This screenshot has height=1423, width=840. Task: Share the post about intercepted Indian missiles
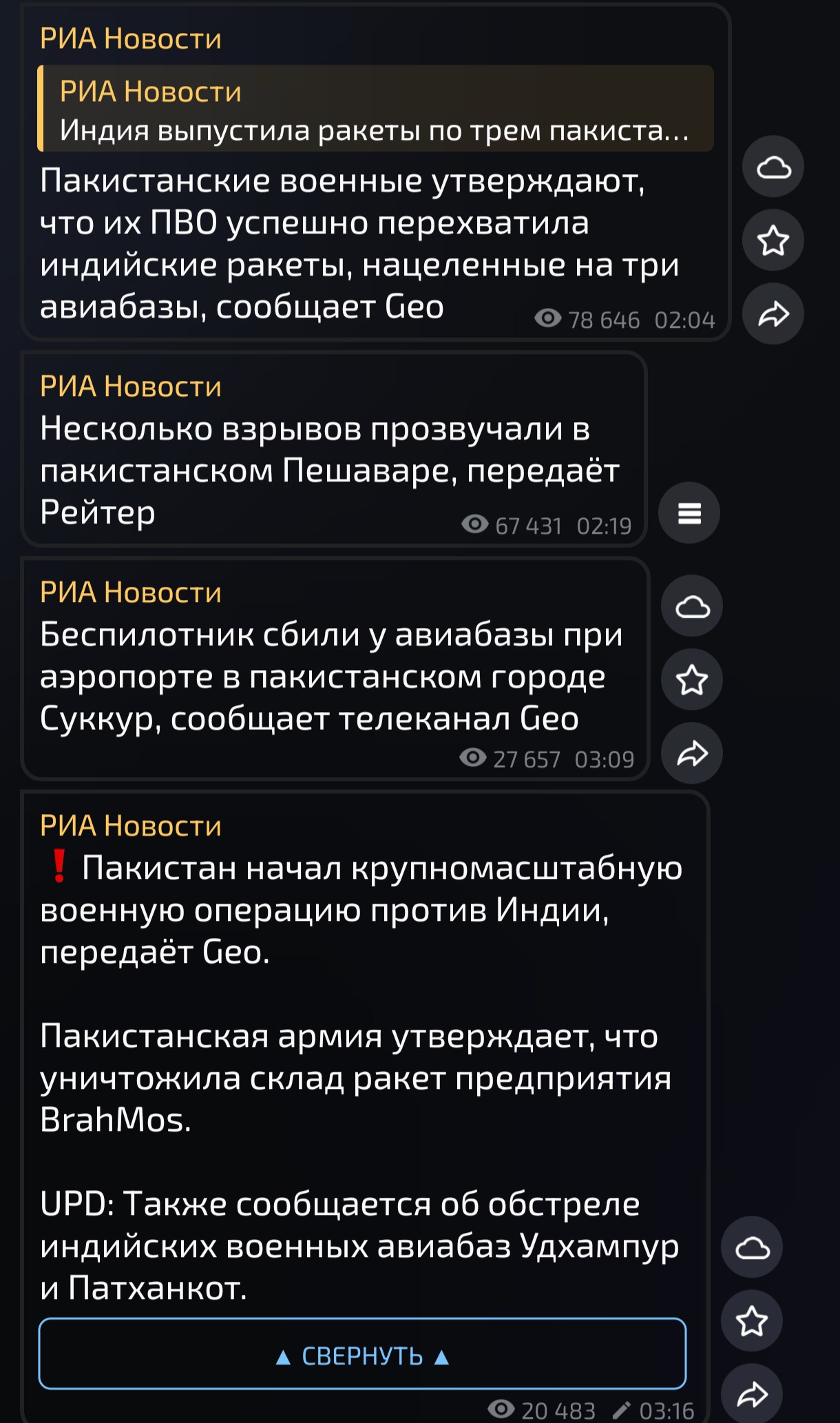(773, 314)
